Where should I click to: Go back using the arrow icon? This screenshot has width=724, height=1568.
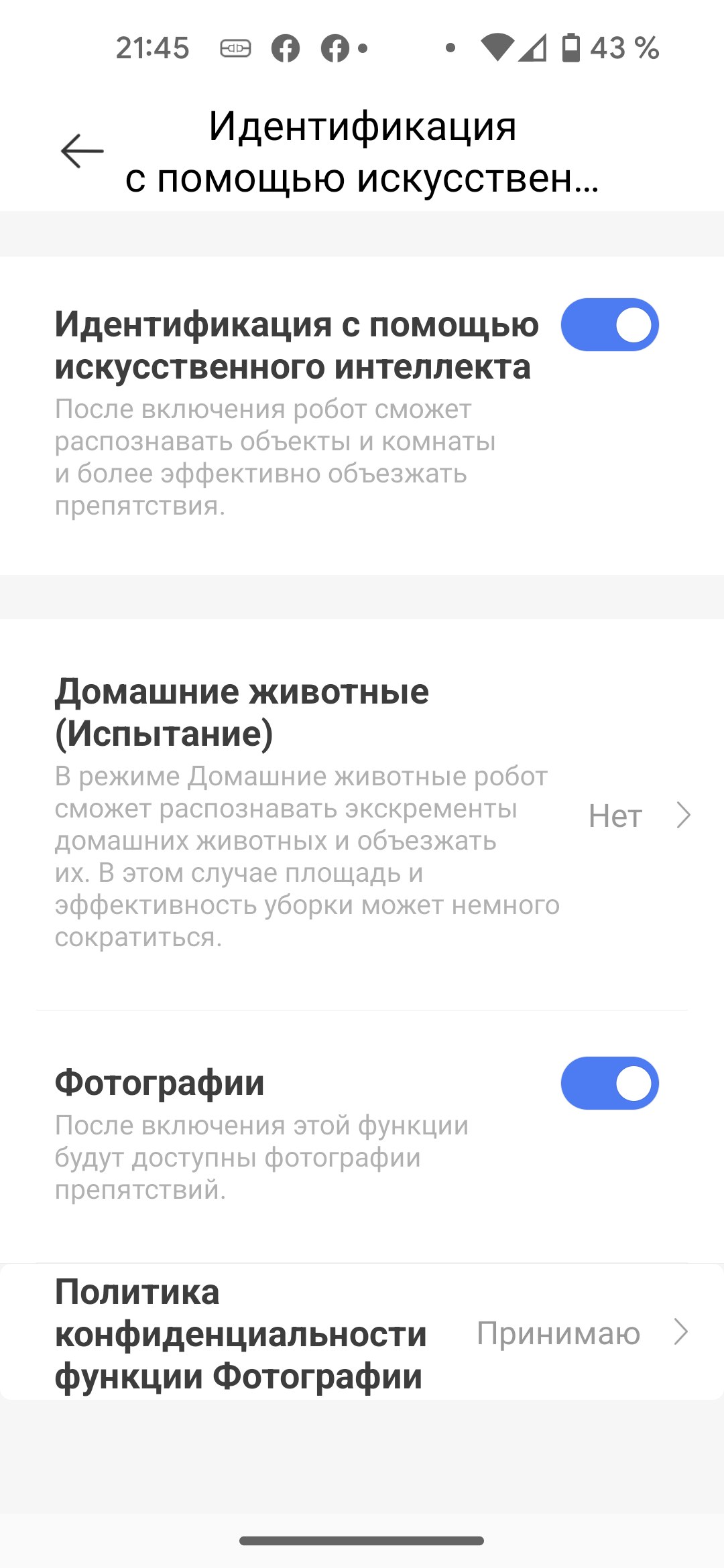[x=82, y=151]
